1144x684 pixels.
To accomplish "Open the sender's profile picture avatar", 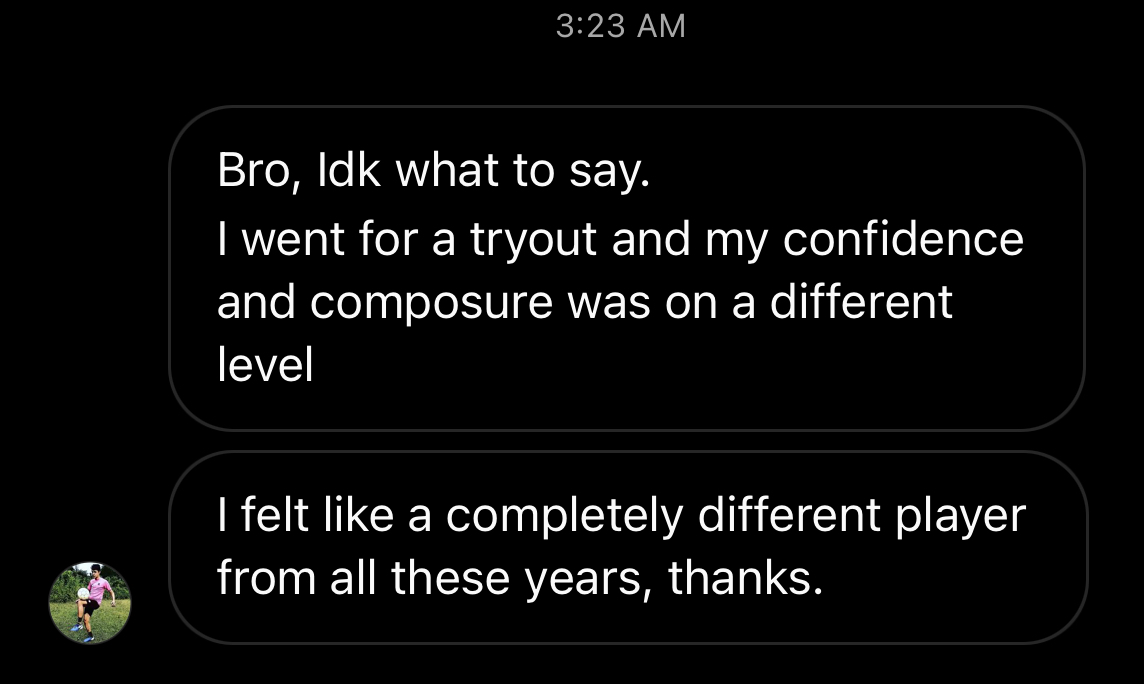I will [90, 603].
